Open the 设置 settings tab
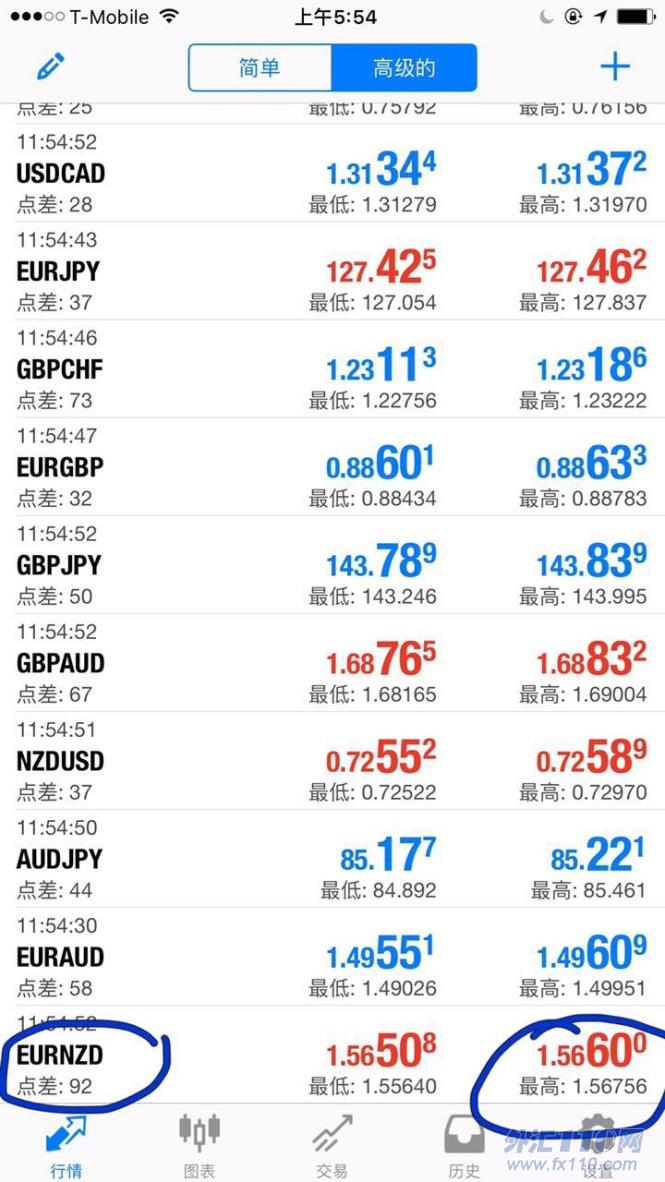The height and width of the screenshot is (1182, 665). tap(598, 1146)
